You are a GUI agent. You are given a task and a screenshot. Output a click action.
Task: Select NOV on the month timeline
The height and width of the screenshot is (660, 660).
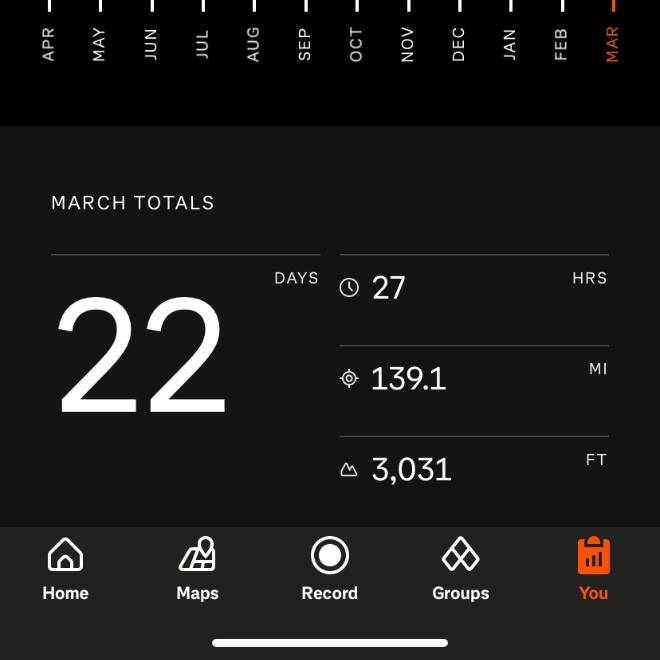click(x=407, y=43)
